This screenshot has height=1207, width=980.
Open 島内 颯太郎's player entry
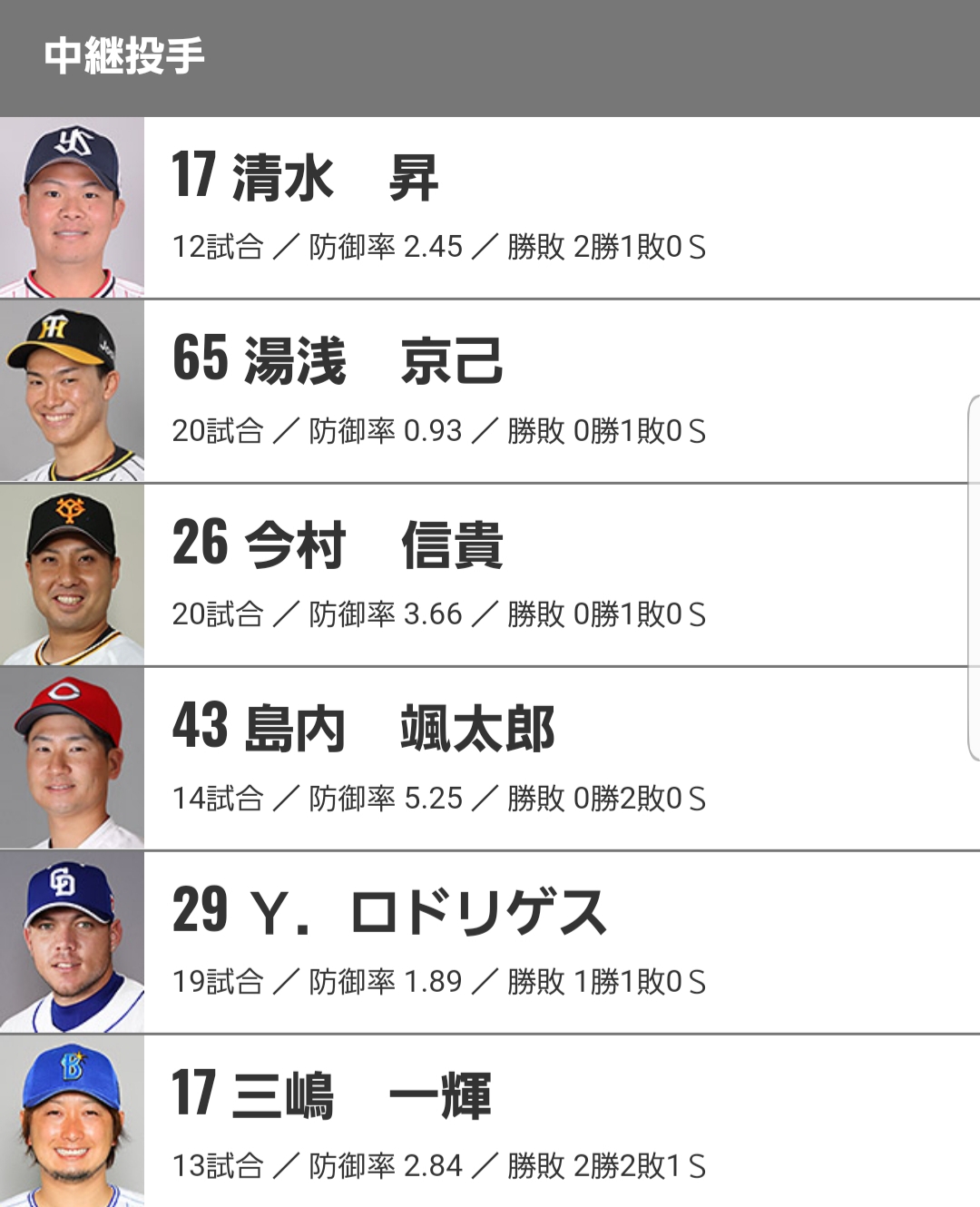pyautogui.click(x=490, y=759)
